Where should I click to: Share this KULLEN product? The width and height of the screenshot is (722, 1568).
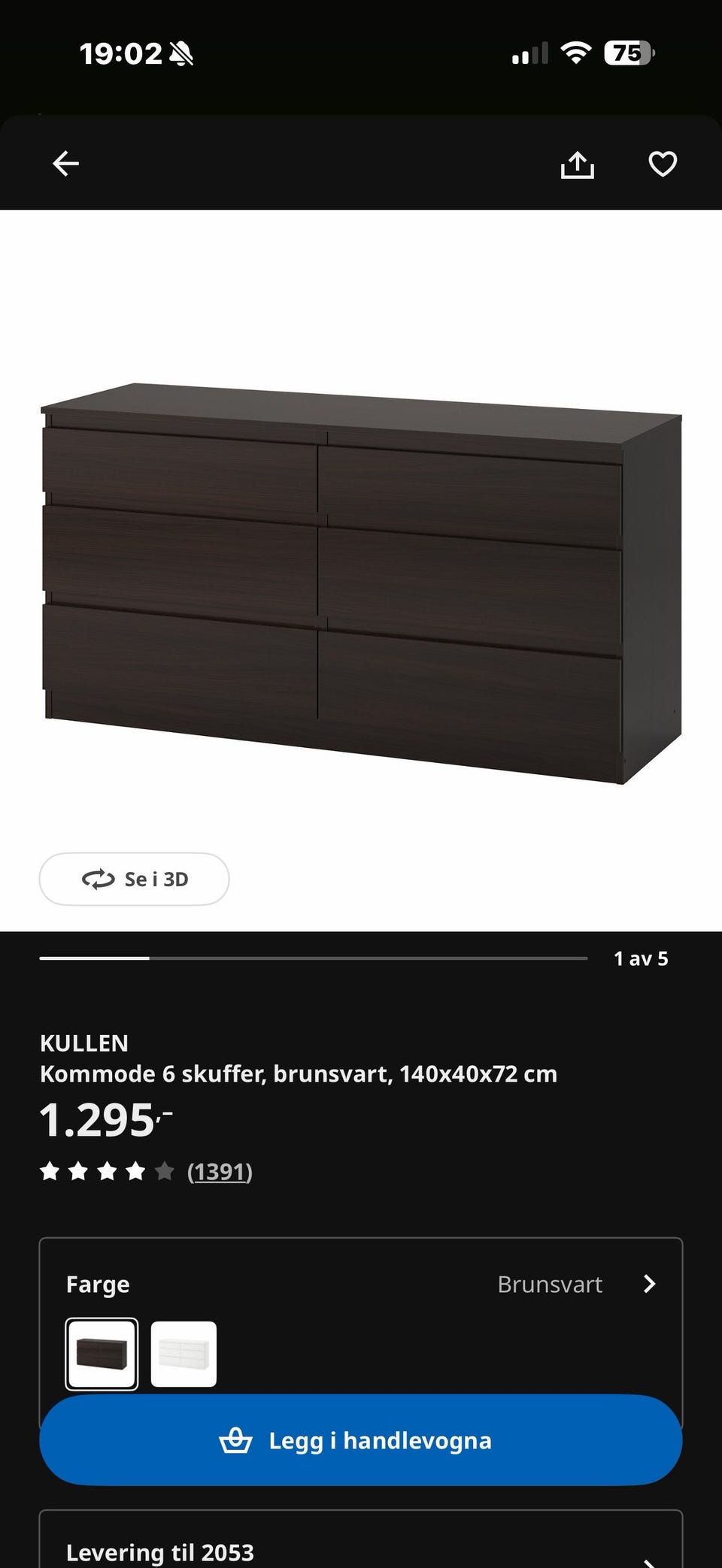(x=577, y=165)
